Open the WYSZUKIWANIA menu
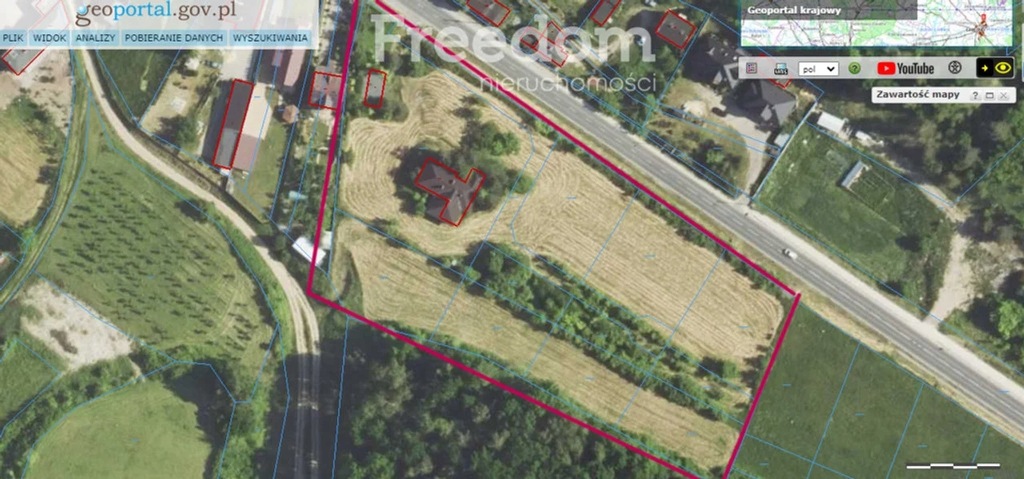Viewport: 1024px width, 479px height. [x=270, y=38]
